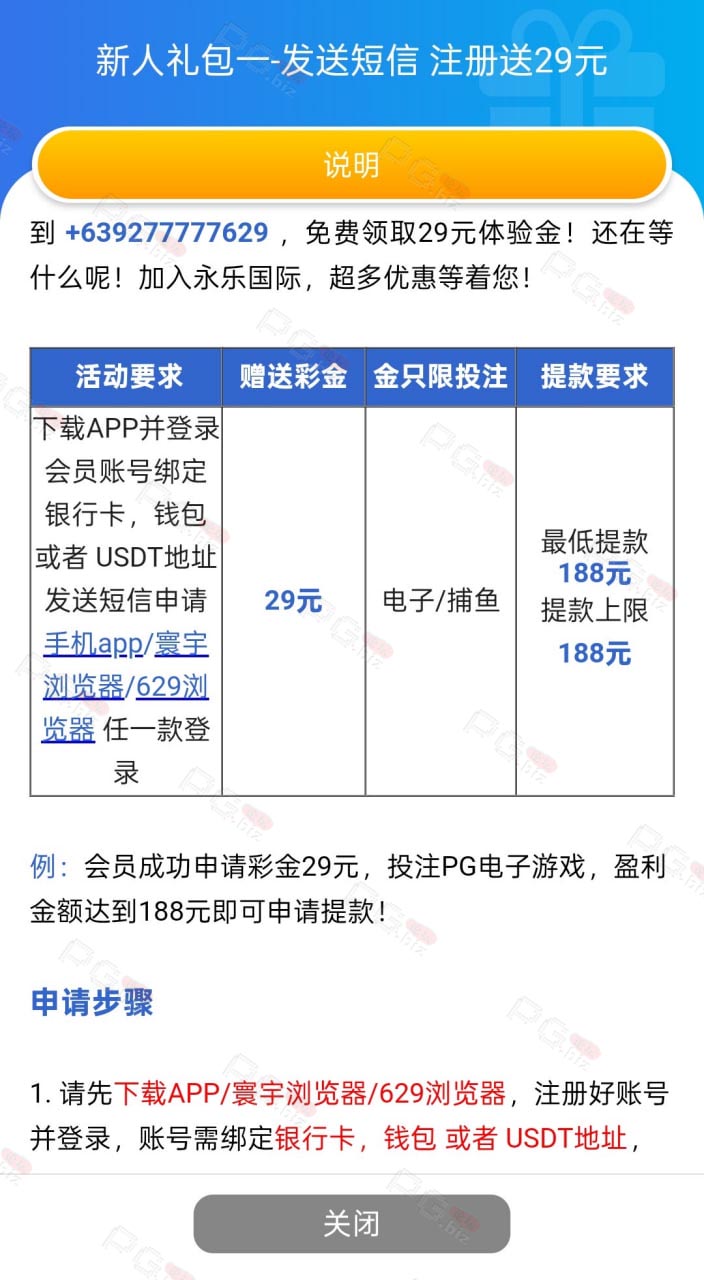Open the 手机app link

coord(93,644)
